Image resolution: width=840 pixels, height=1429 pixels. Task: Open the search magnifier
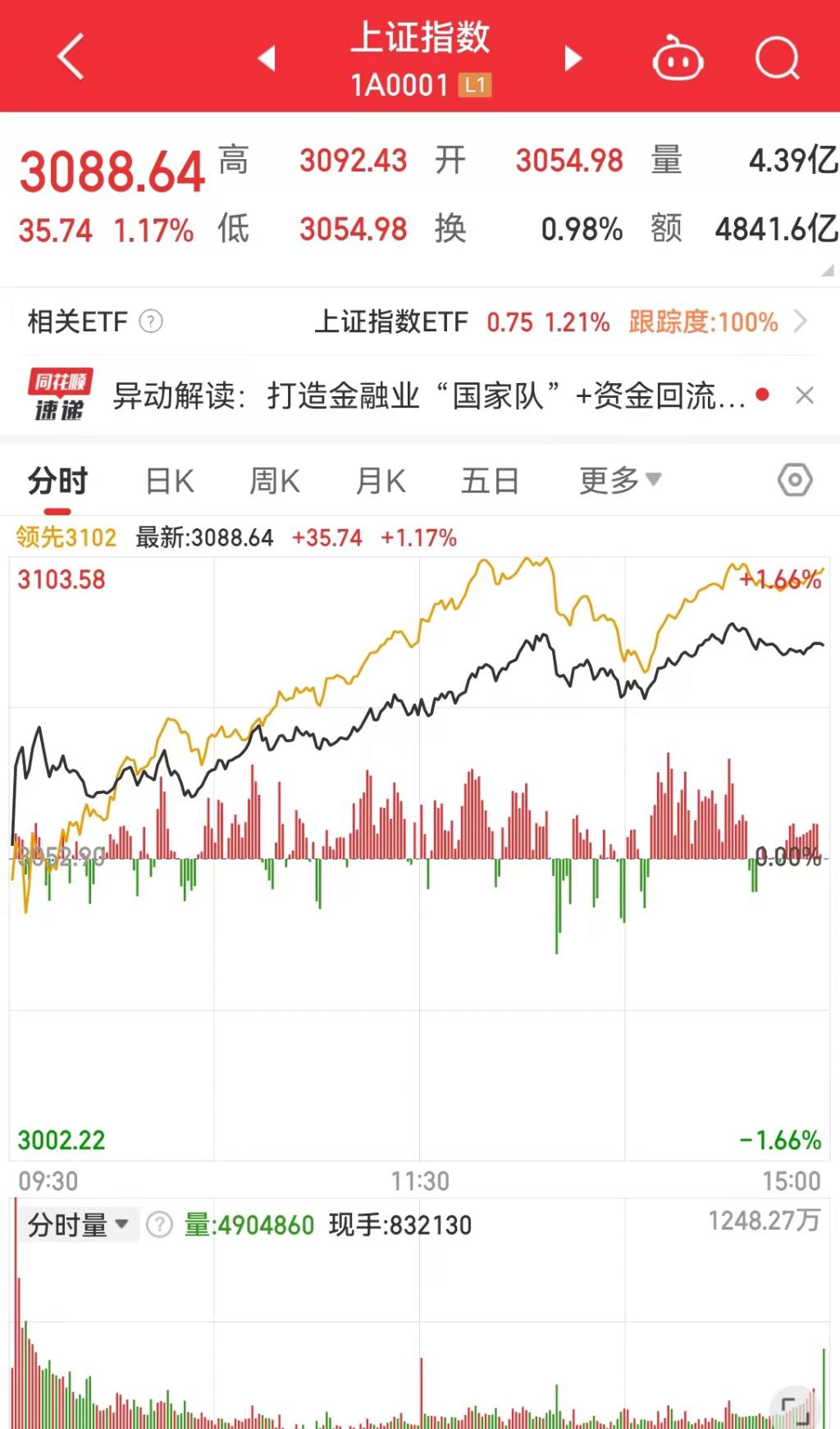click(777, 58)
